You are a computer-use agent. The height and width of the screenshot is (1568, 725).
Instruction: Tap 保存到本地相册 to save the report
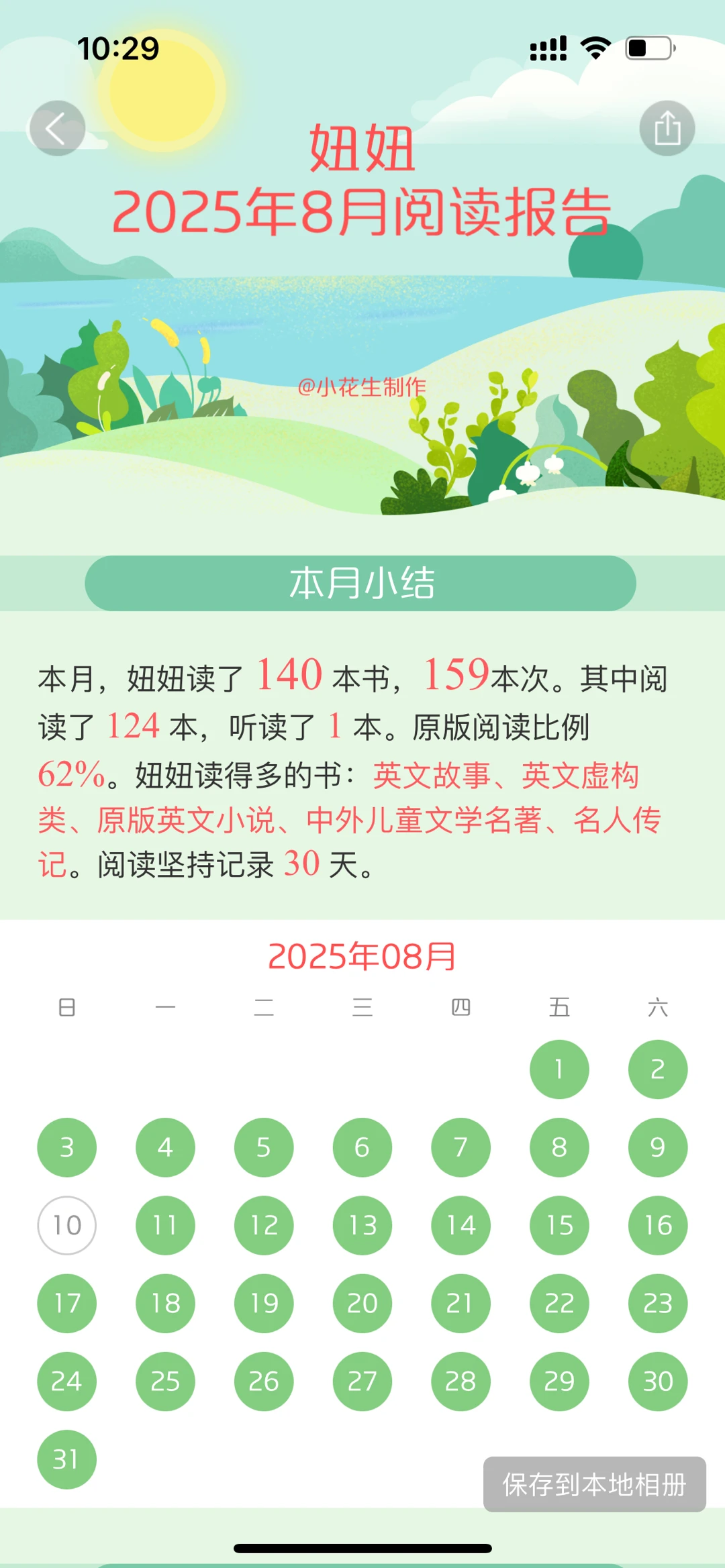594,1484
